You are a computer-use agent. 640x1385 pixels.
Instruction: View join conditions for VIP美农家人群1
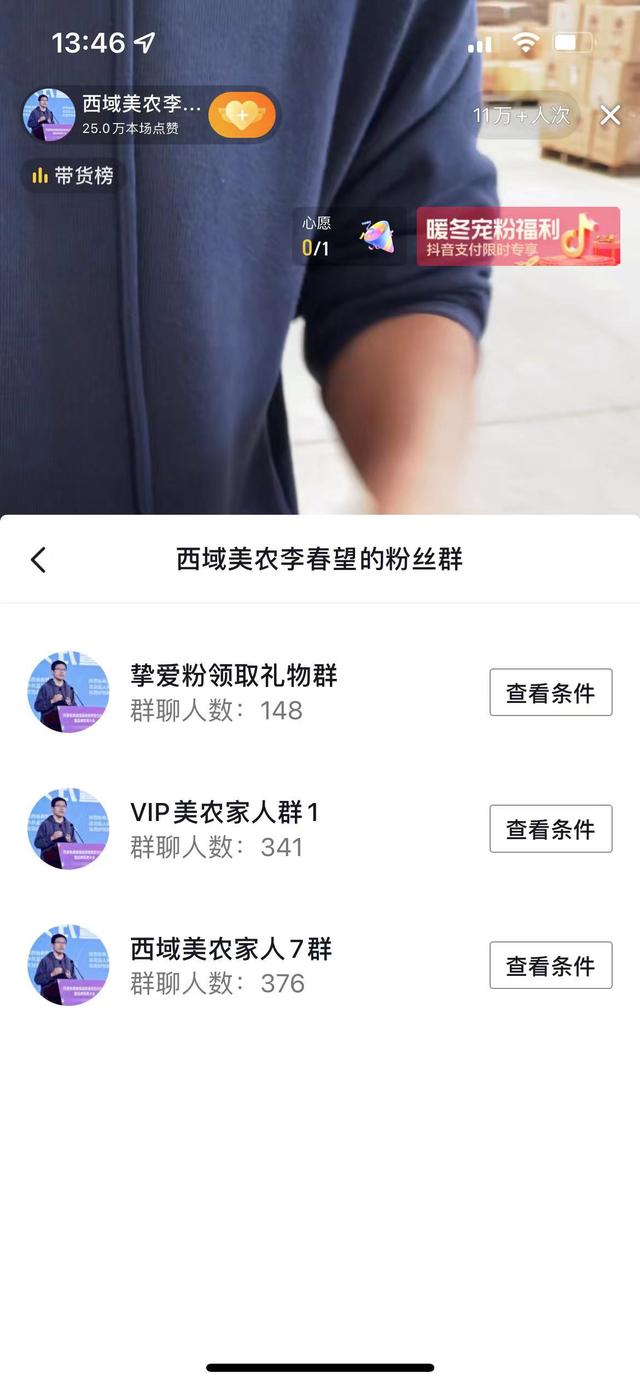tap(550, 829)
